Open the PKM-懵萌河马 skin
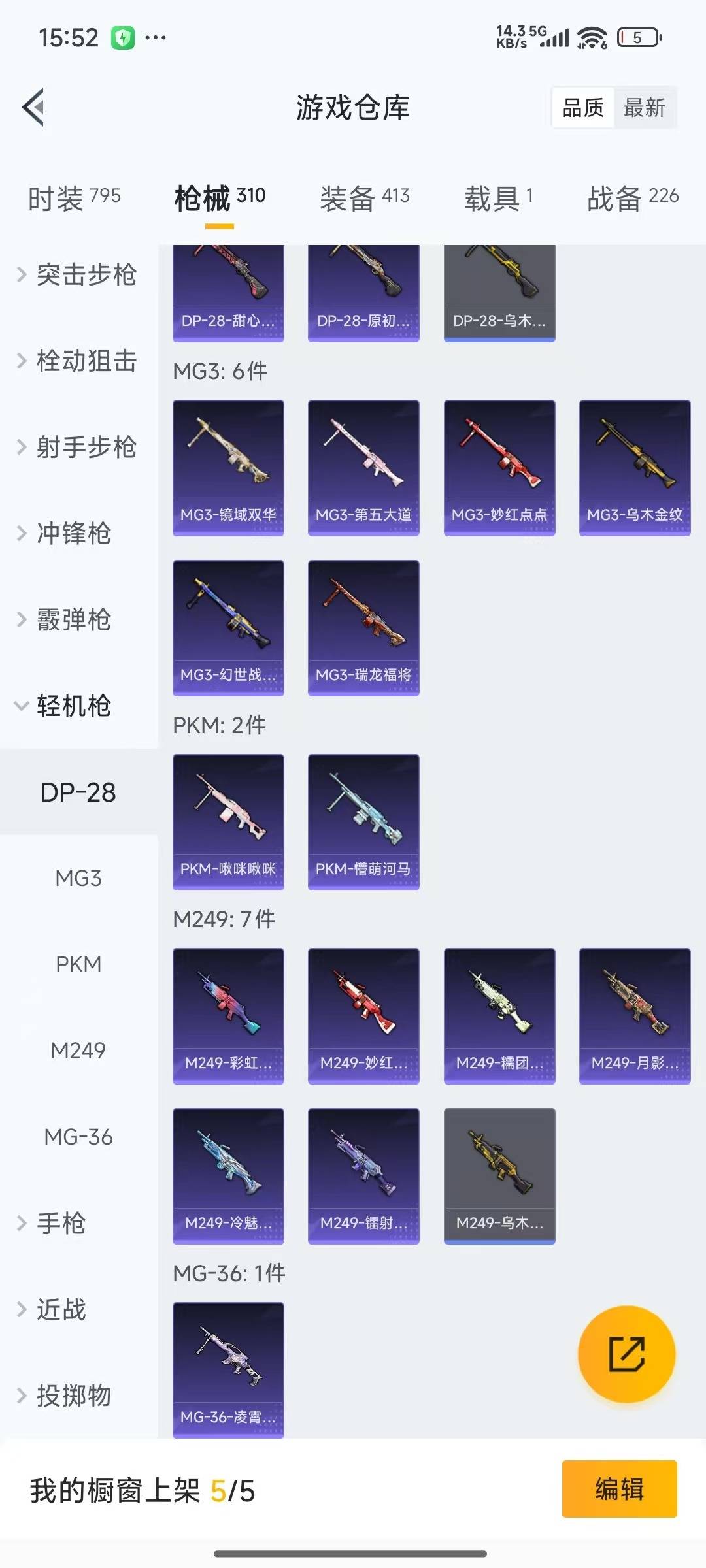706x1568 pixels. pos(363,822)
